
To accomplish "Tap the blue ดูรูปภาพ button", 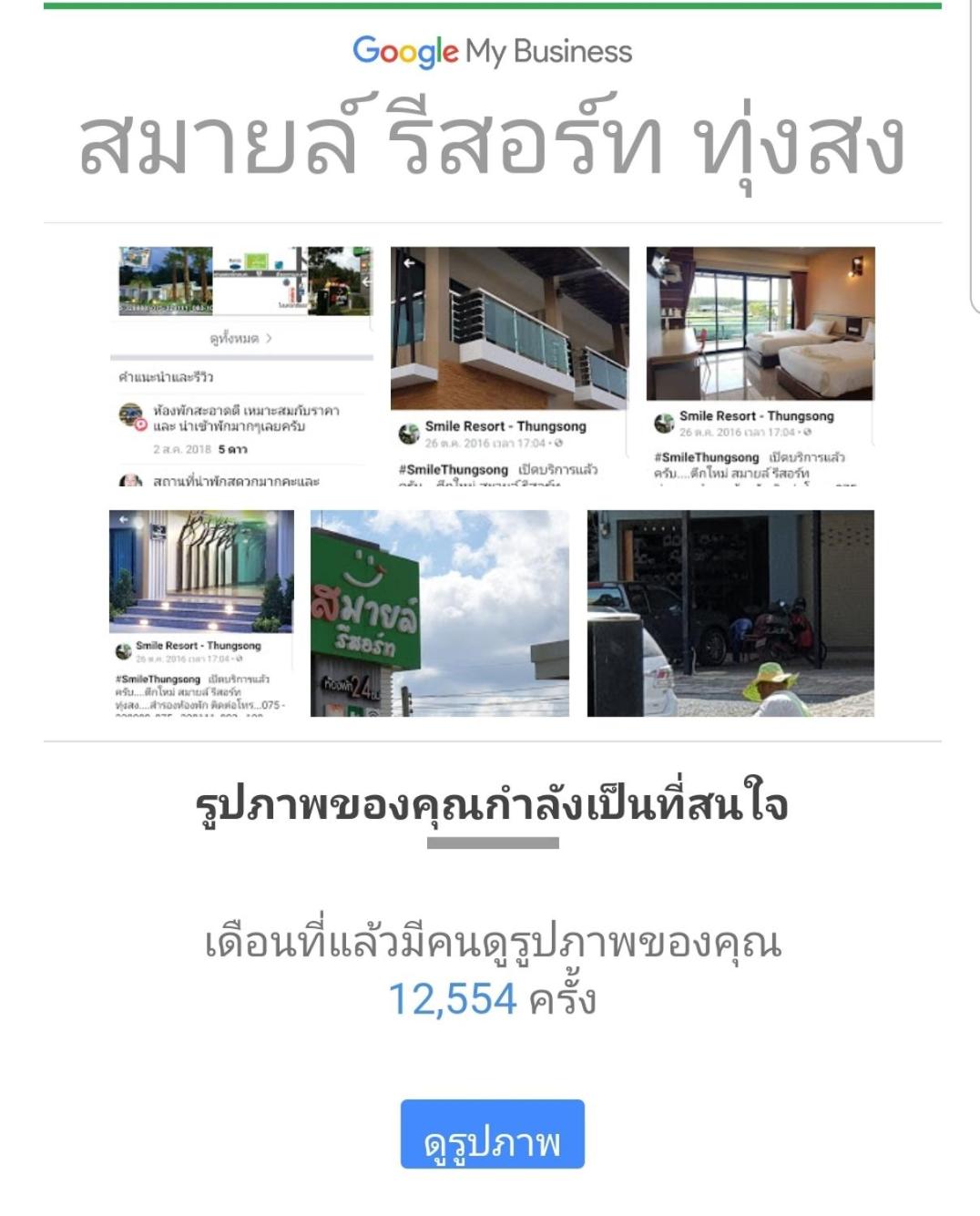I will coord(492,1135).
